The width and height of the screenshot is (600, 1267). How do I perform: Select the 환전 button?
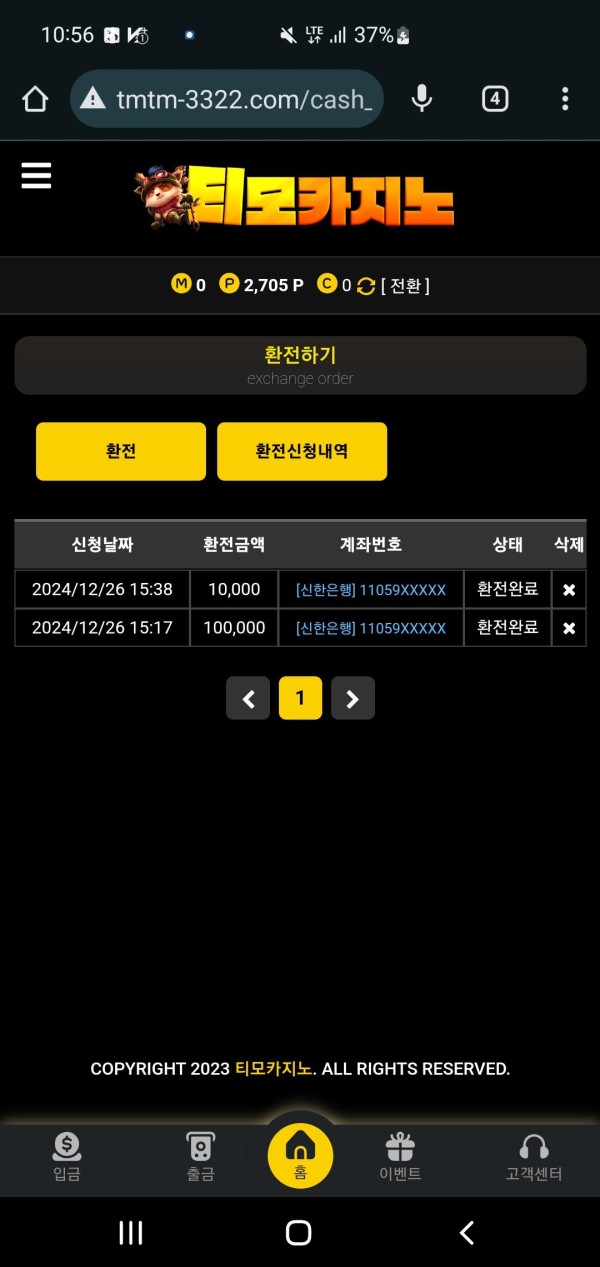[121, 451]
